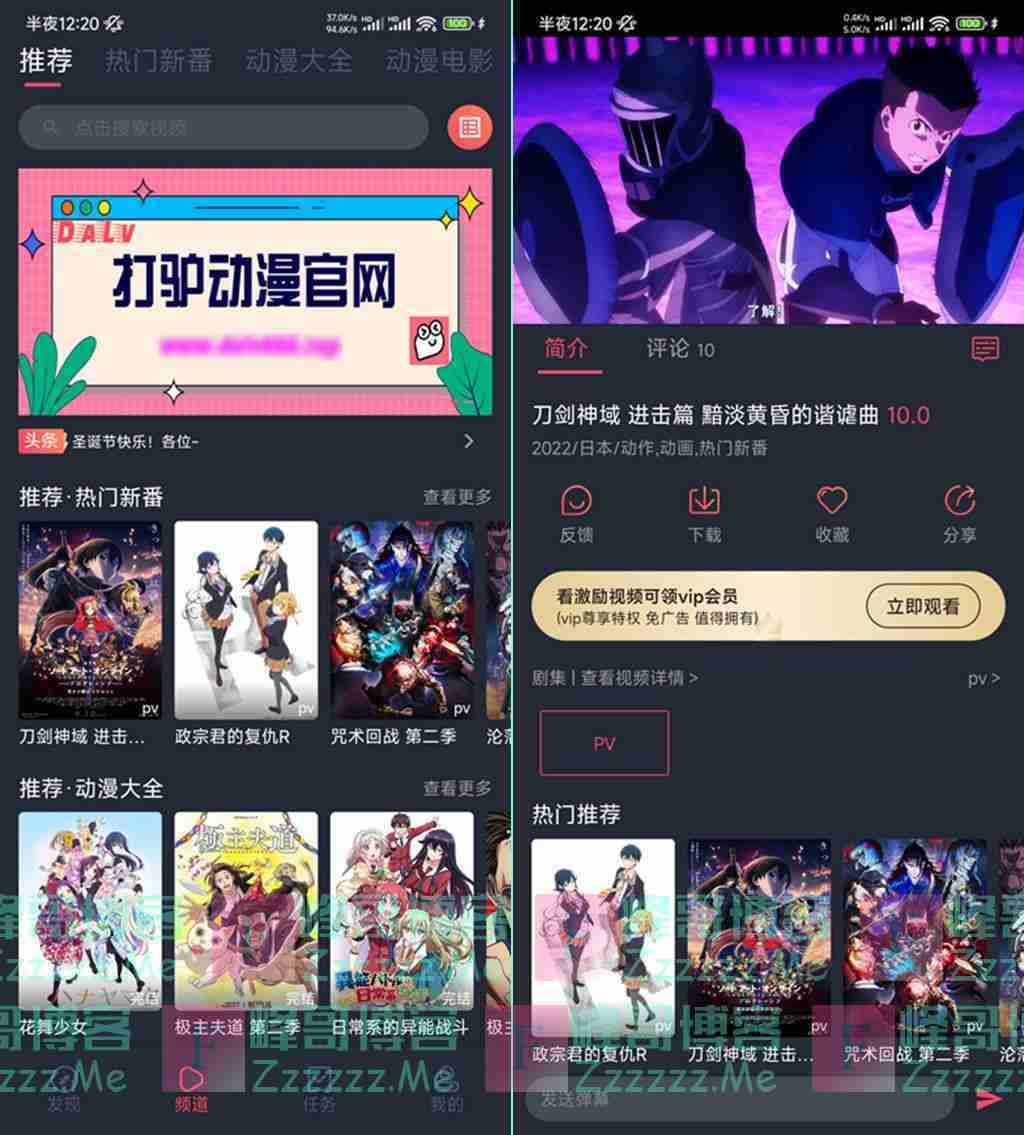Open the 花舞少女 anime card
This screenshot has width=1024, height=1135.
[90, 910]
